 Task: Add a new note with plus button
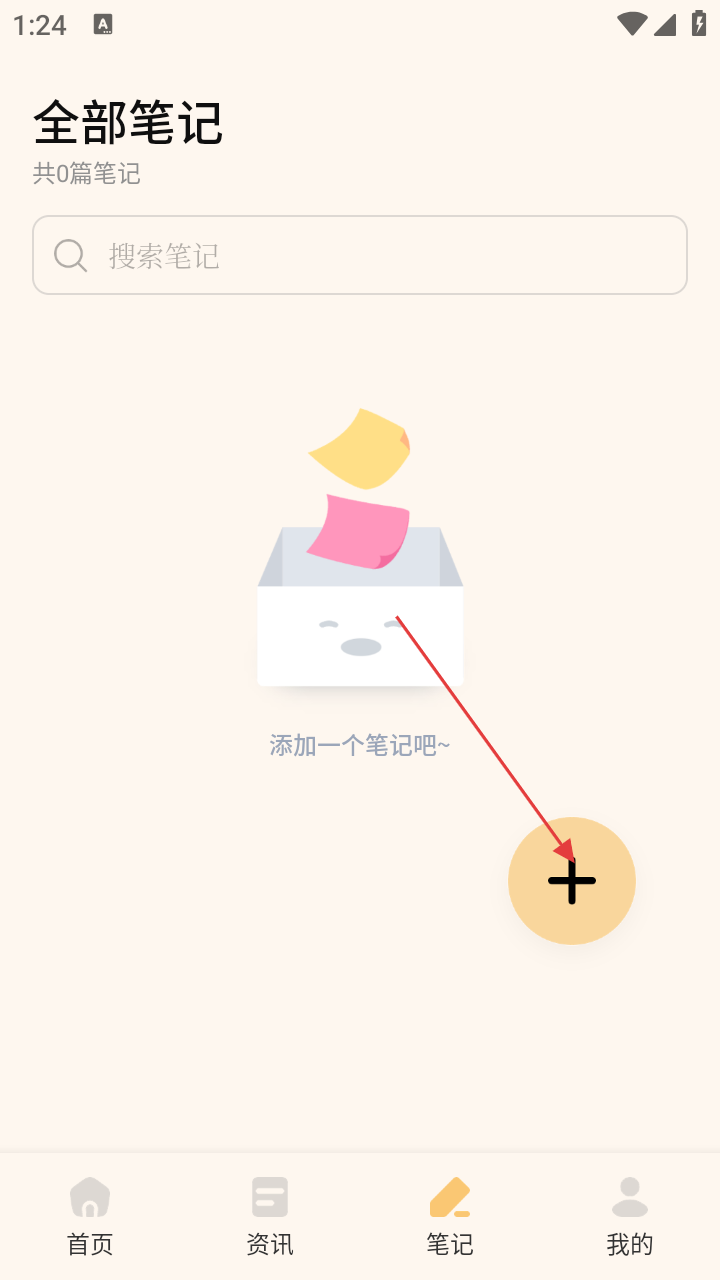click(x=572, y=881)
